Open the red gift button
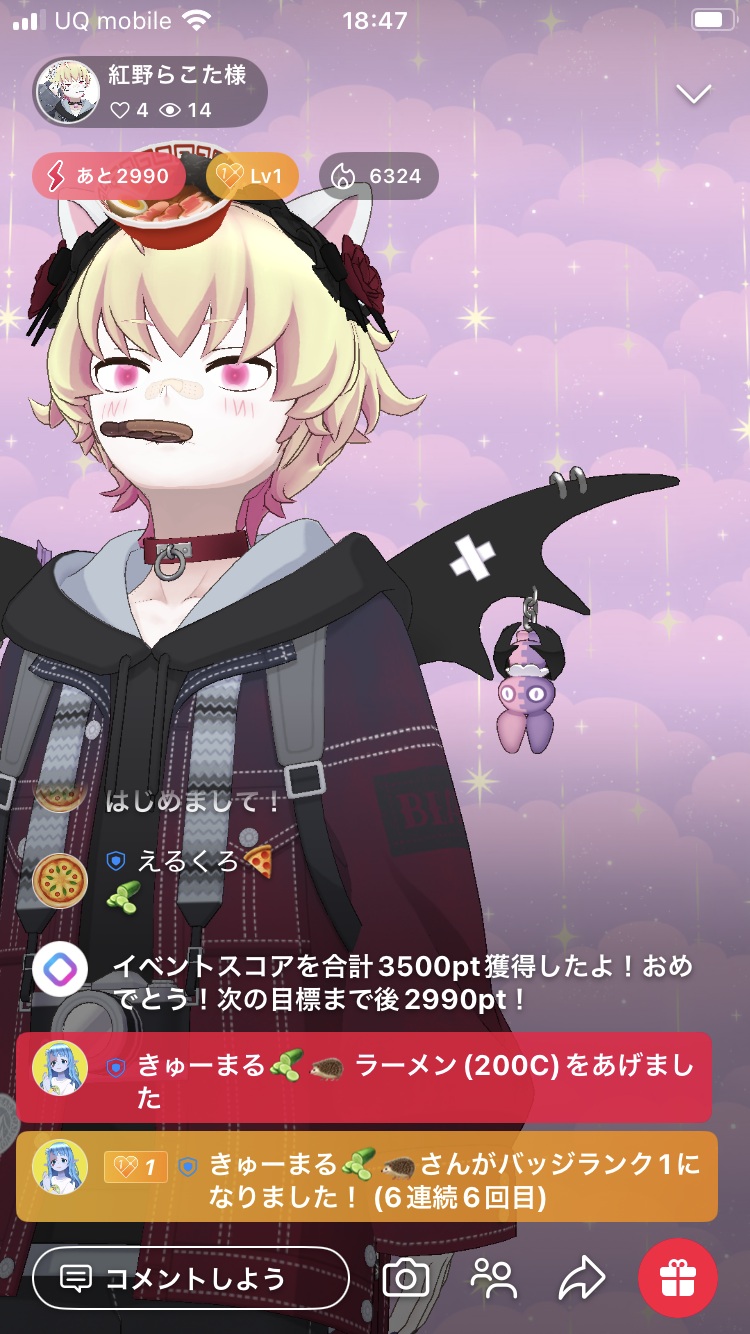This screenshot has height=1334, width=750. (678, 1278)
